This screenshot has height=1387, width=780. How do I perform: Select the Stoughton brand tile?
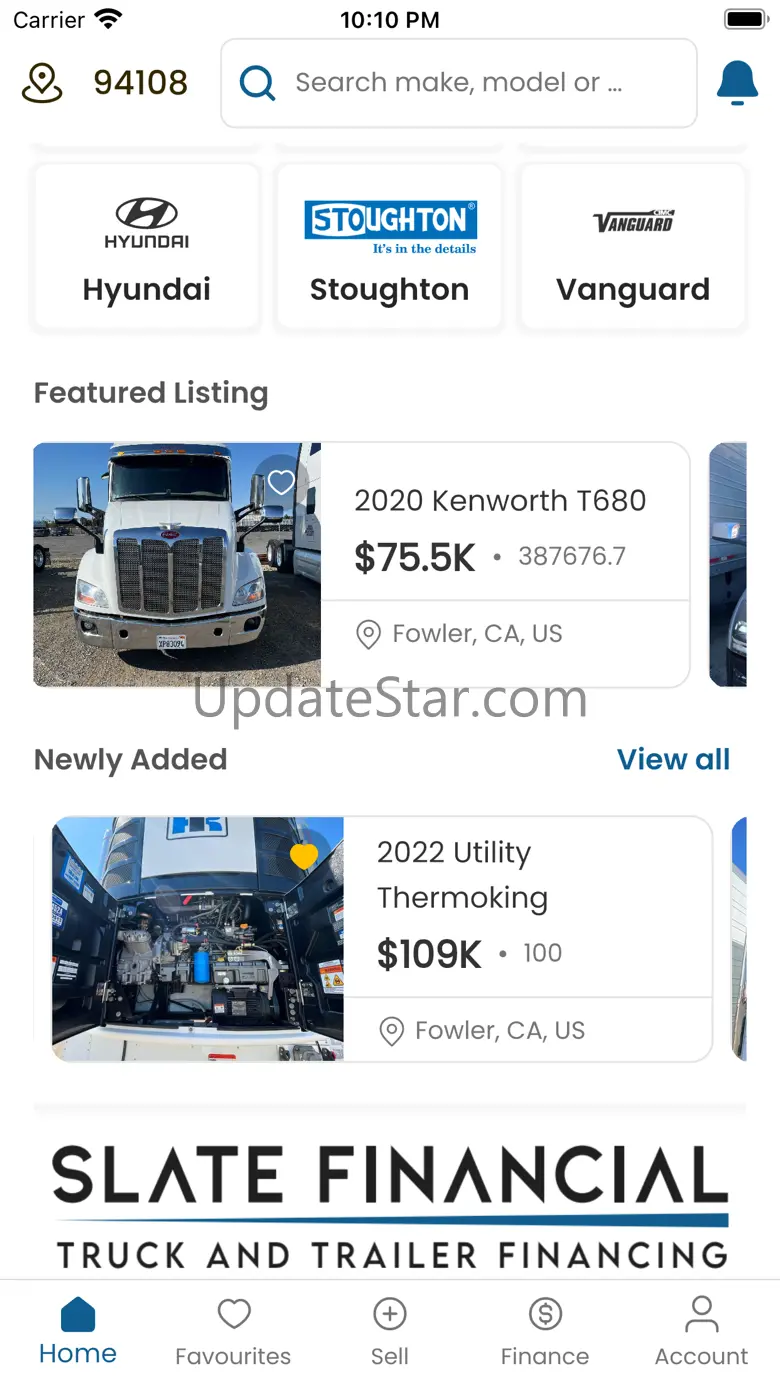tap(389, 247)
